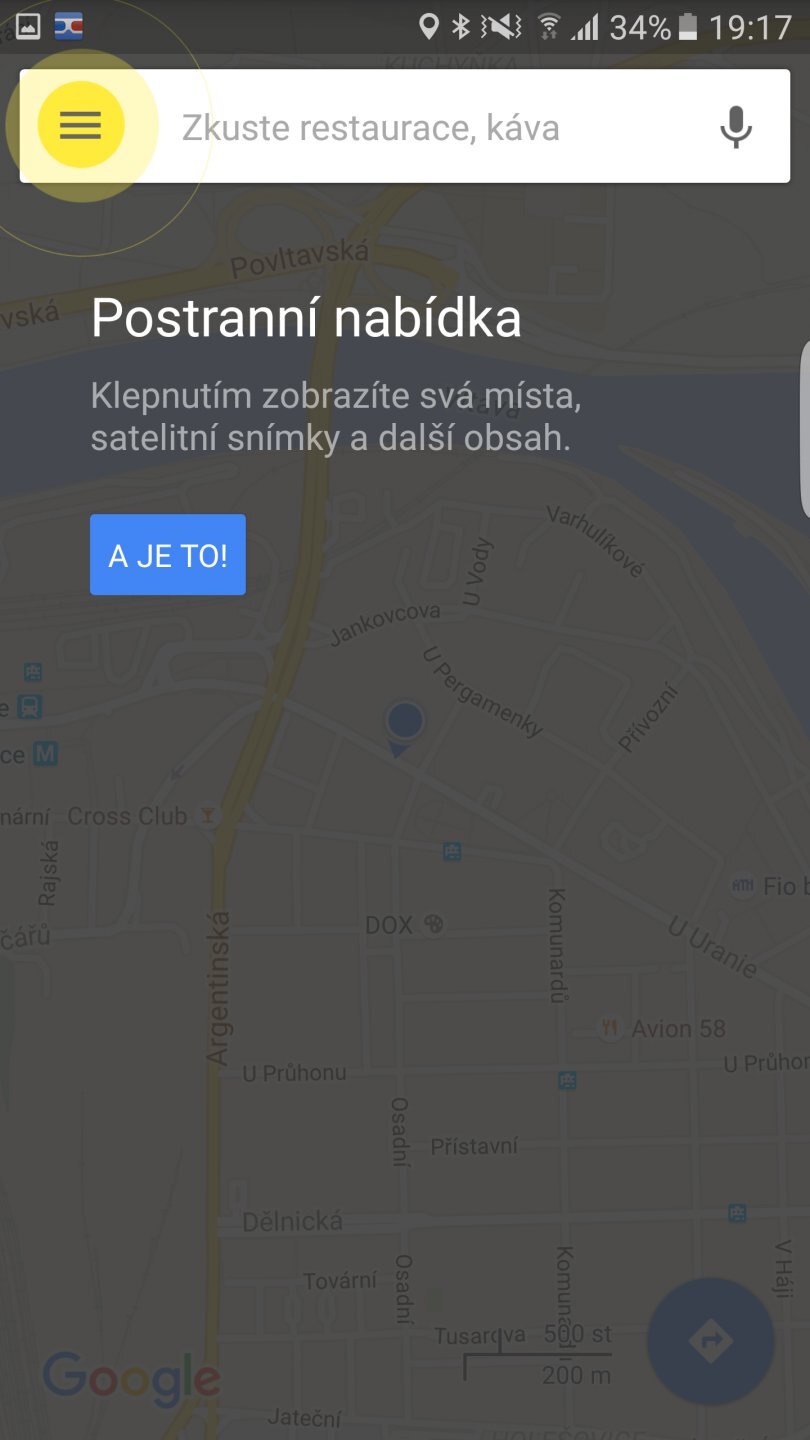Dismiss the tip with "A JE TO!"

coord(168,555)
